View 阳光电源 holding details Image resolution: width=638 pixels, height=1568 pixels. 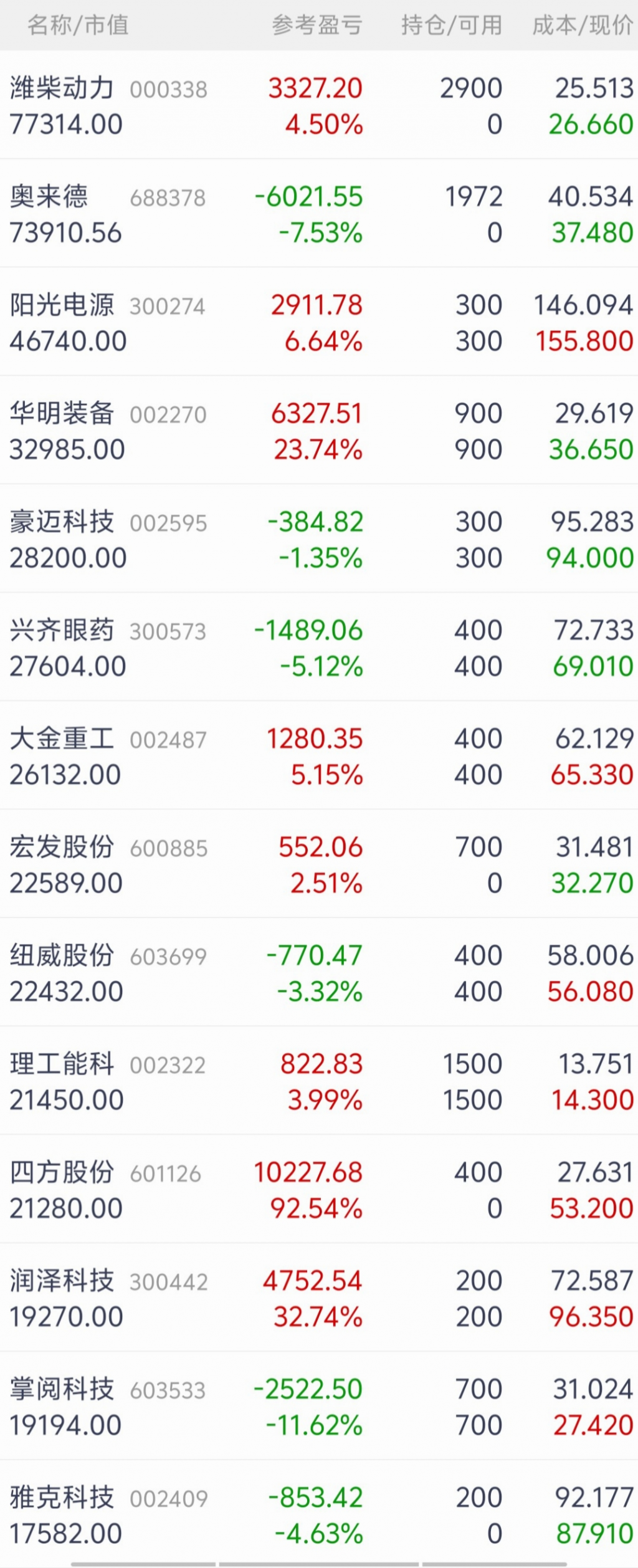click(x=319, y=323)
